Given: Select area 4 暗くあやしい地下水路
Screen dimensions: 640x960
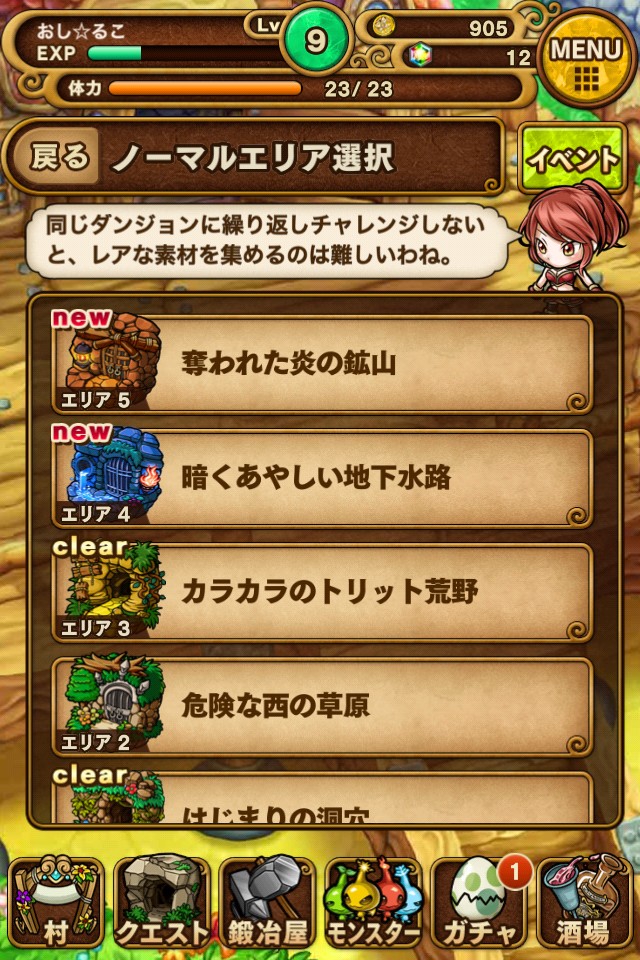Looking at the screenshot, I should click(x=322, y=478).
